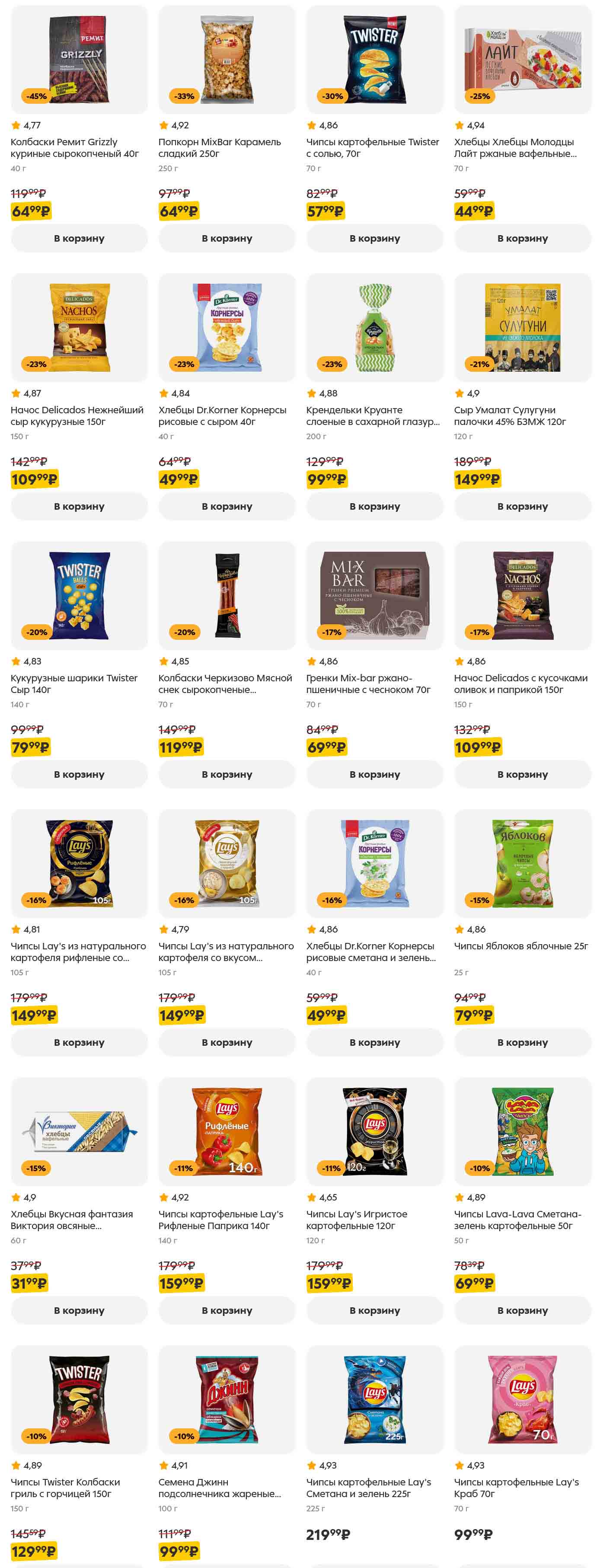Add MixBar caramel popcorn to cart

227,238
